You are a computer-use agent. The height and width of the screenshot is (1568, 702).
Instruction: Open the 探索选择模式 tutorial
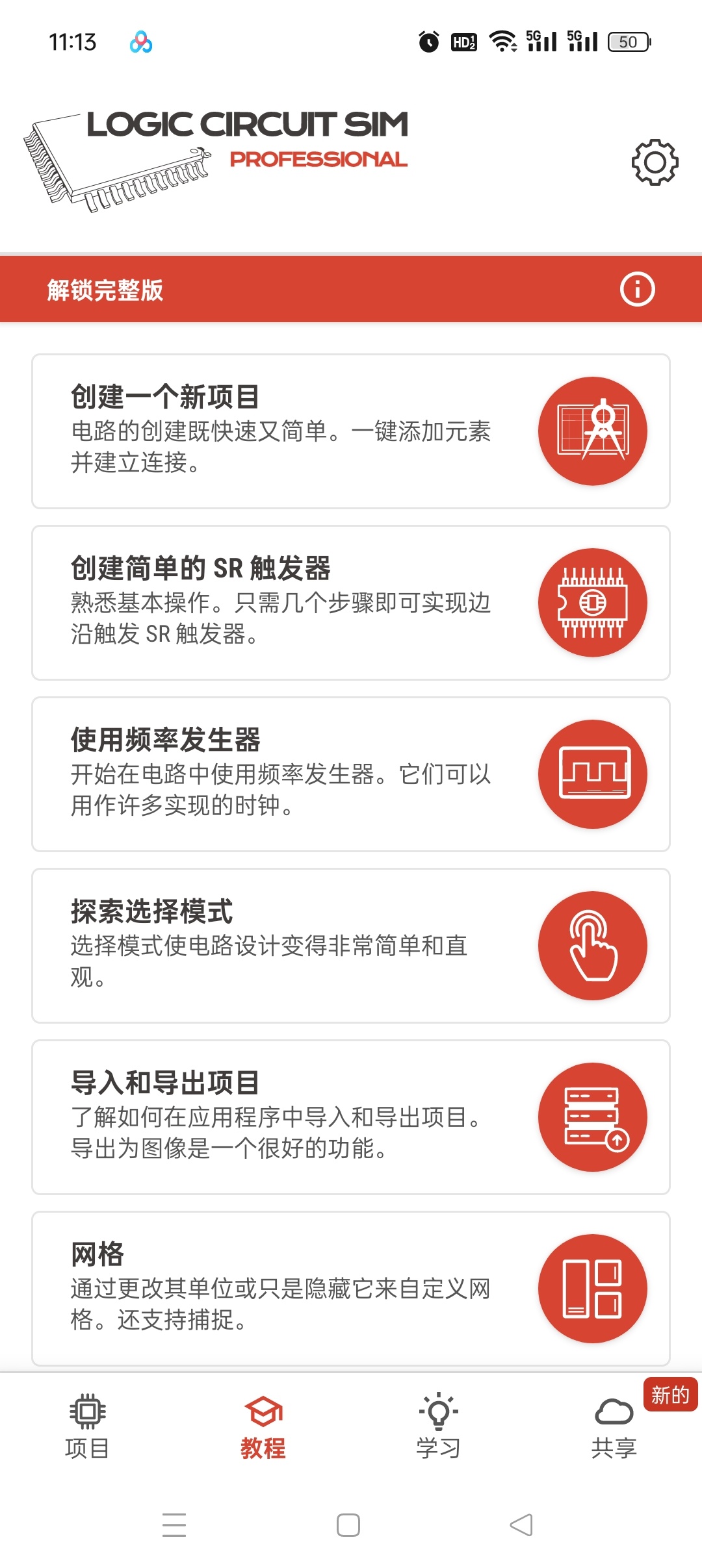(351, 946)
